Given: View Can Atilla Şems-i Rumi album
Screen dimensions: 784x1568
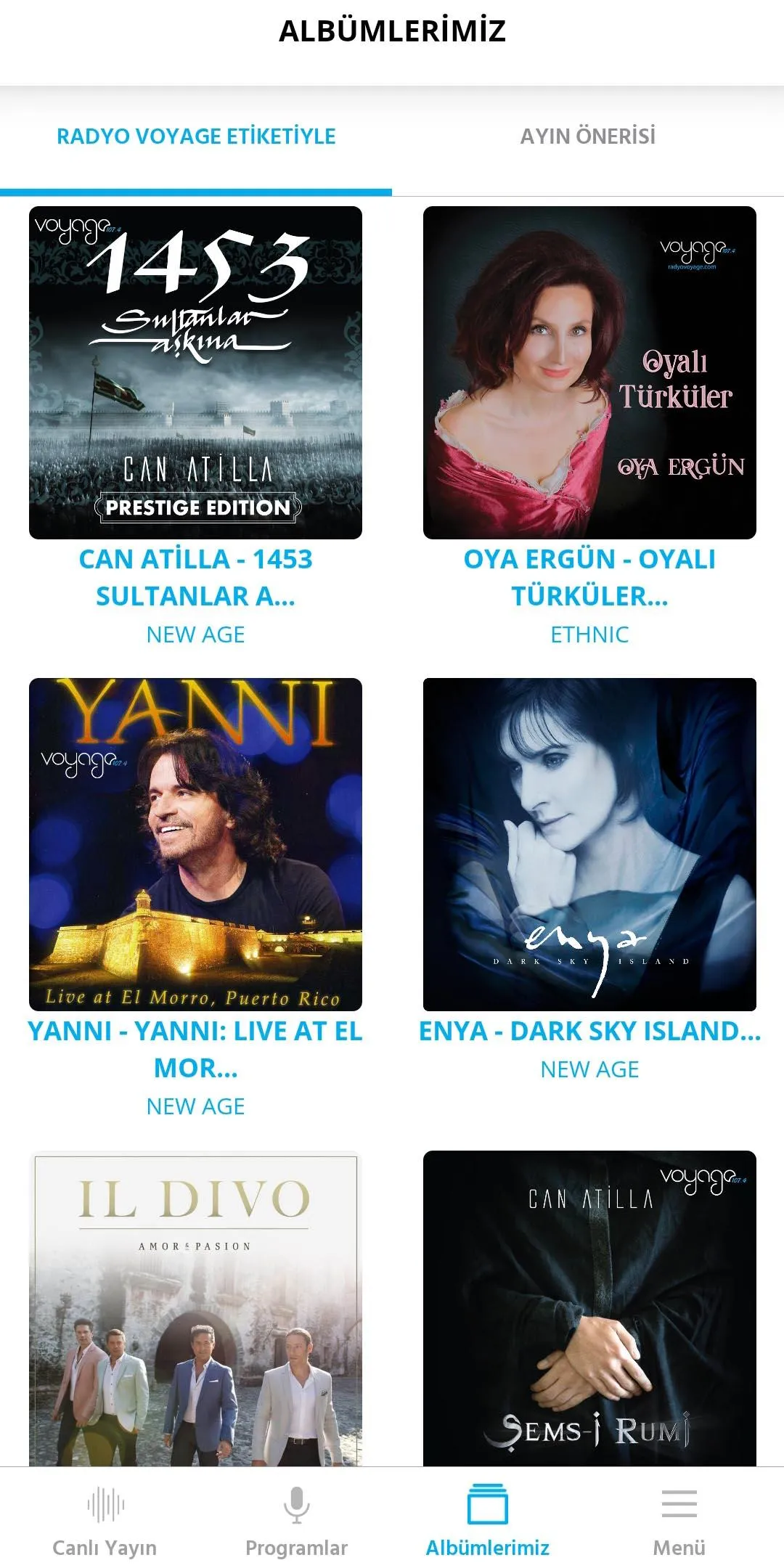Looking at the screenshot, I should click(589, 1308).
